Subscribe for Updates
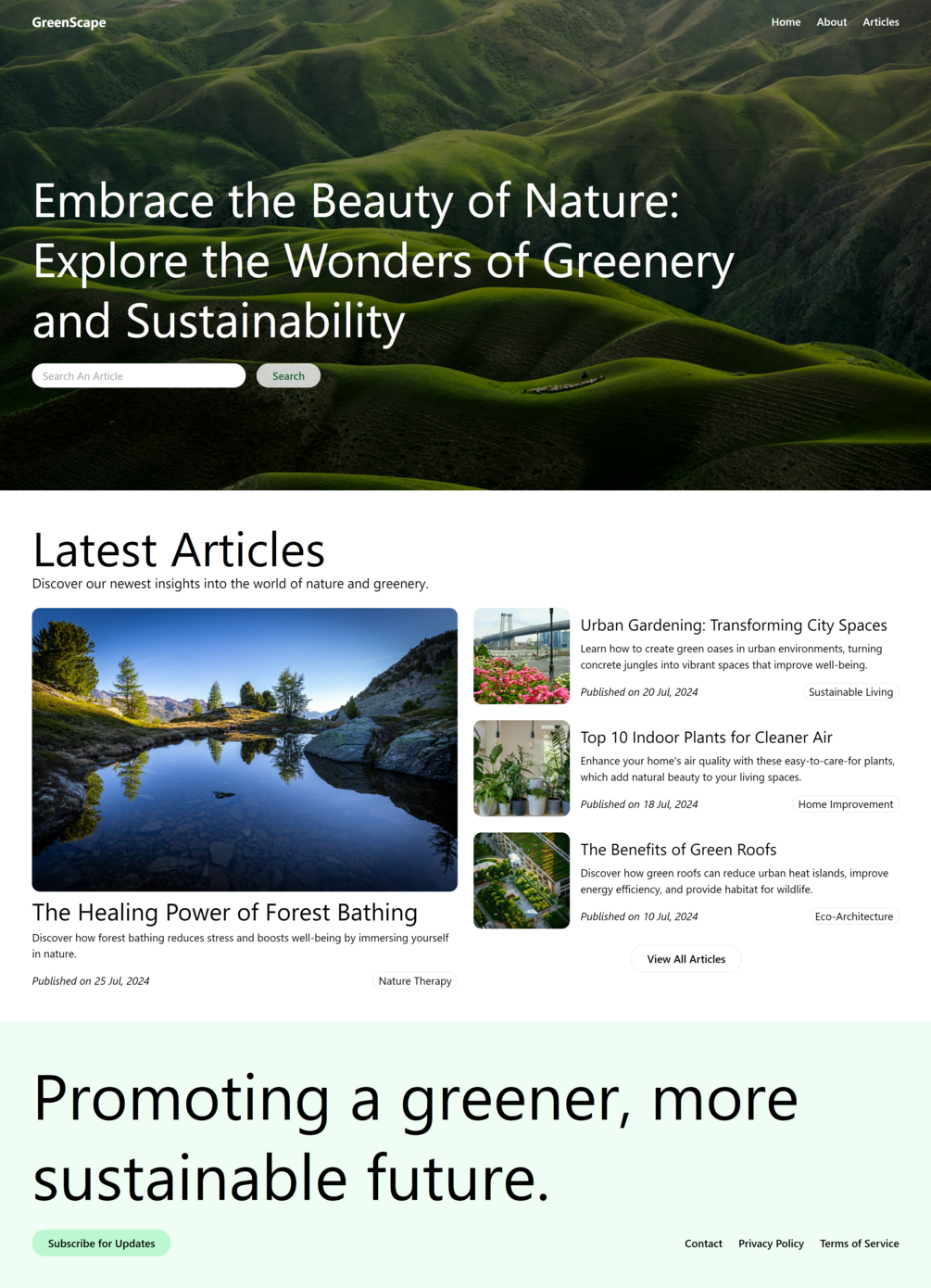The image size is (931, 1288). pos(101,1244)
